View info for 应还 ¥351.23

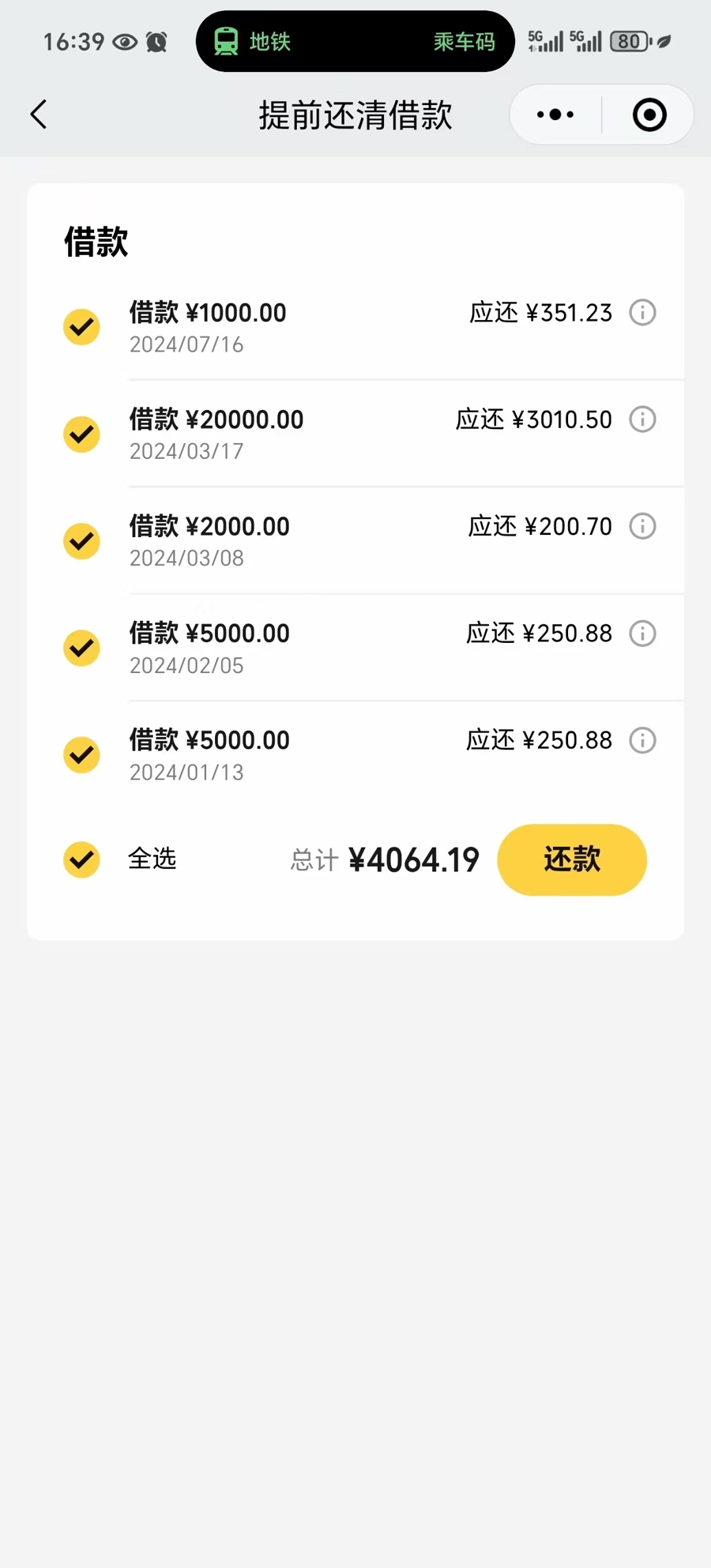click(642, 313)
